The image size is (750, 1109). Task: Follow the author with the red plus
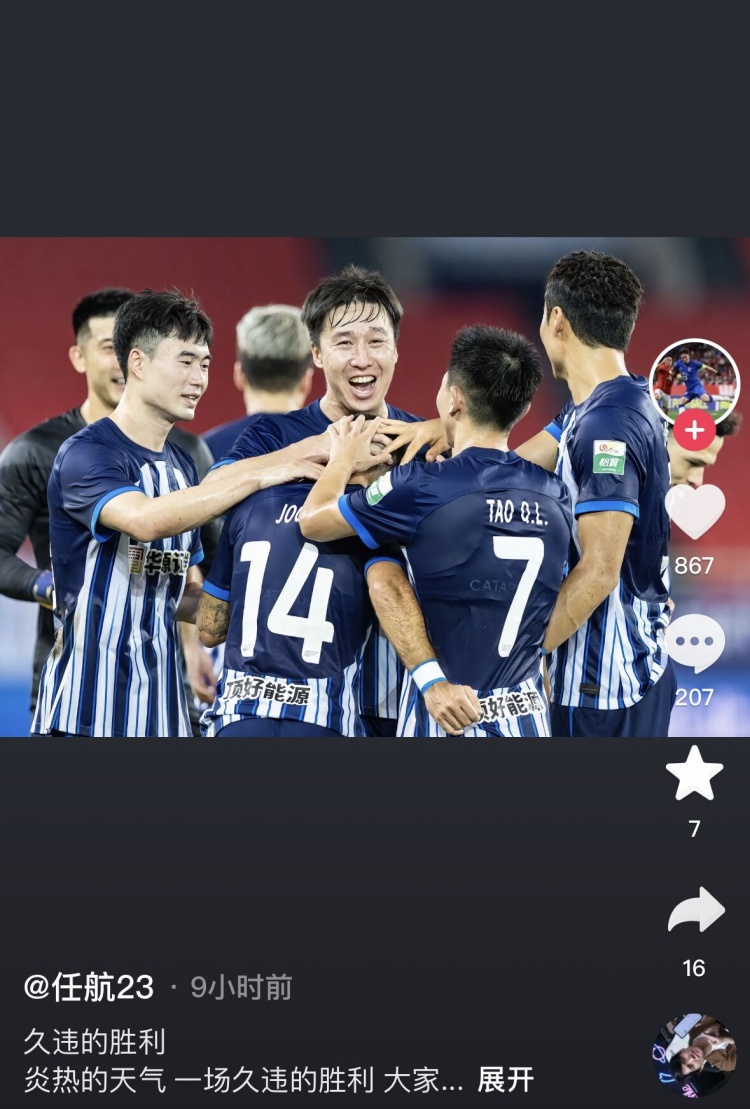(x=695, y=431)
